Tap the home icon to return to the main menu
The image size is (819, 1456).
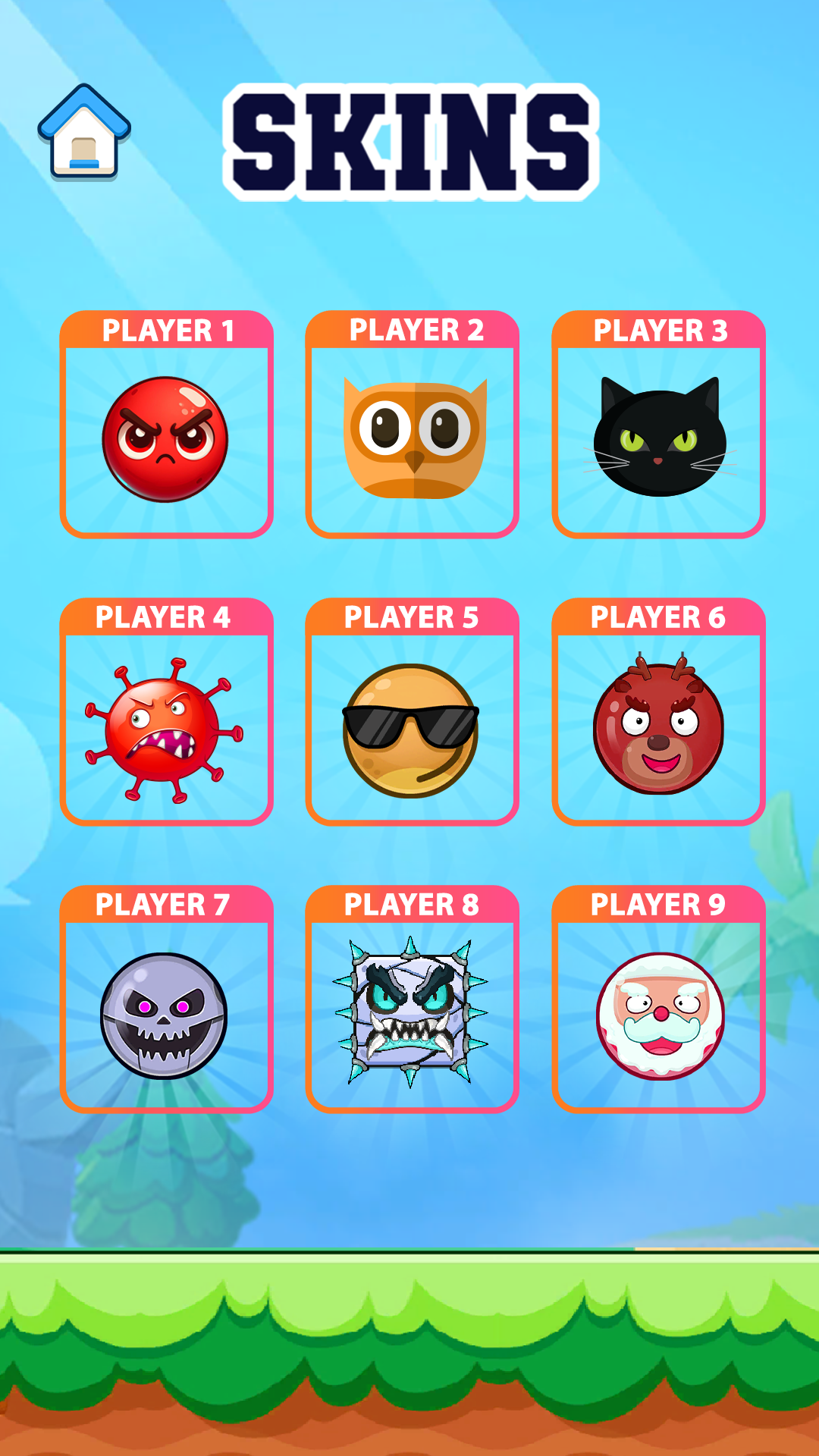click(84, 133)
